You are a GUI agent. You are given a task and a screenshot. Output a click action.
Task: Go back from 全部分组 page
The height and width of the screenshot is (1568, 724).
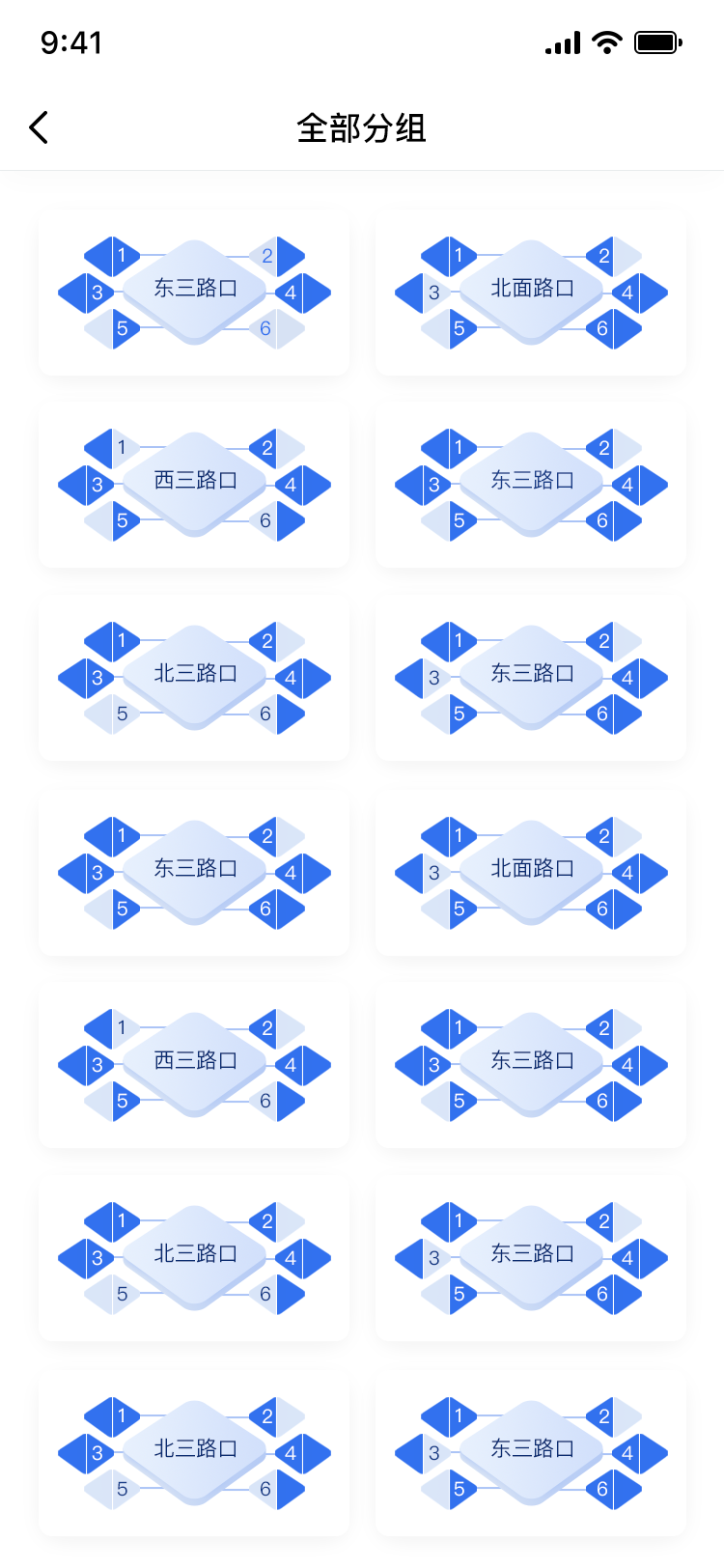coord(39,127)
